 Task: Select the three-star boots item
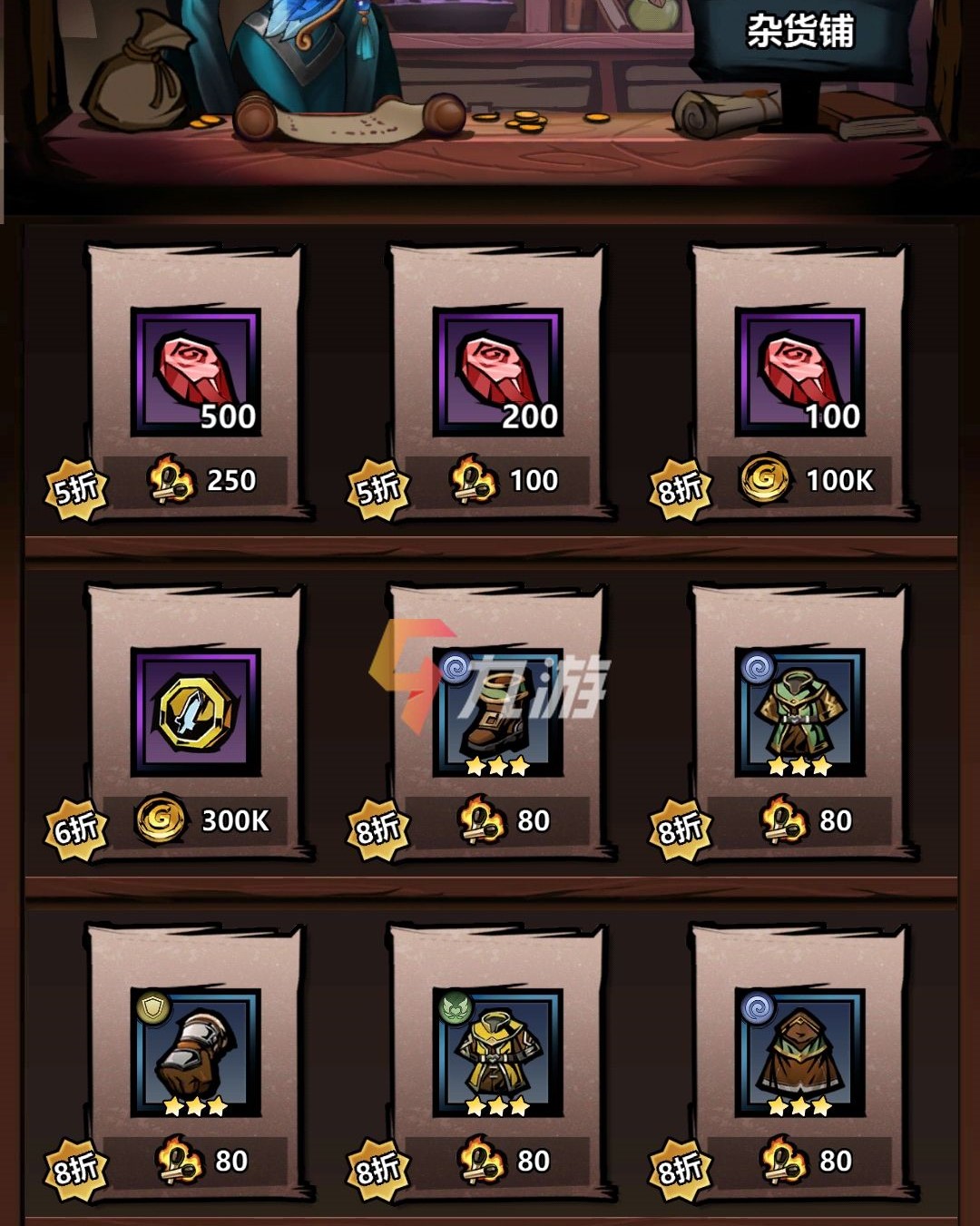497,712
